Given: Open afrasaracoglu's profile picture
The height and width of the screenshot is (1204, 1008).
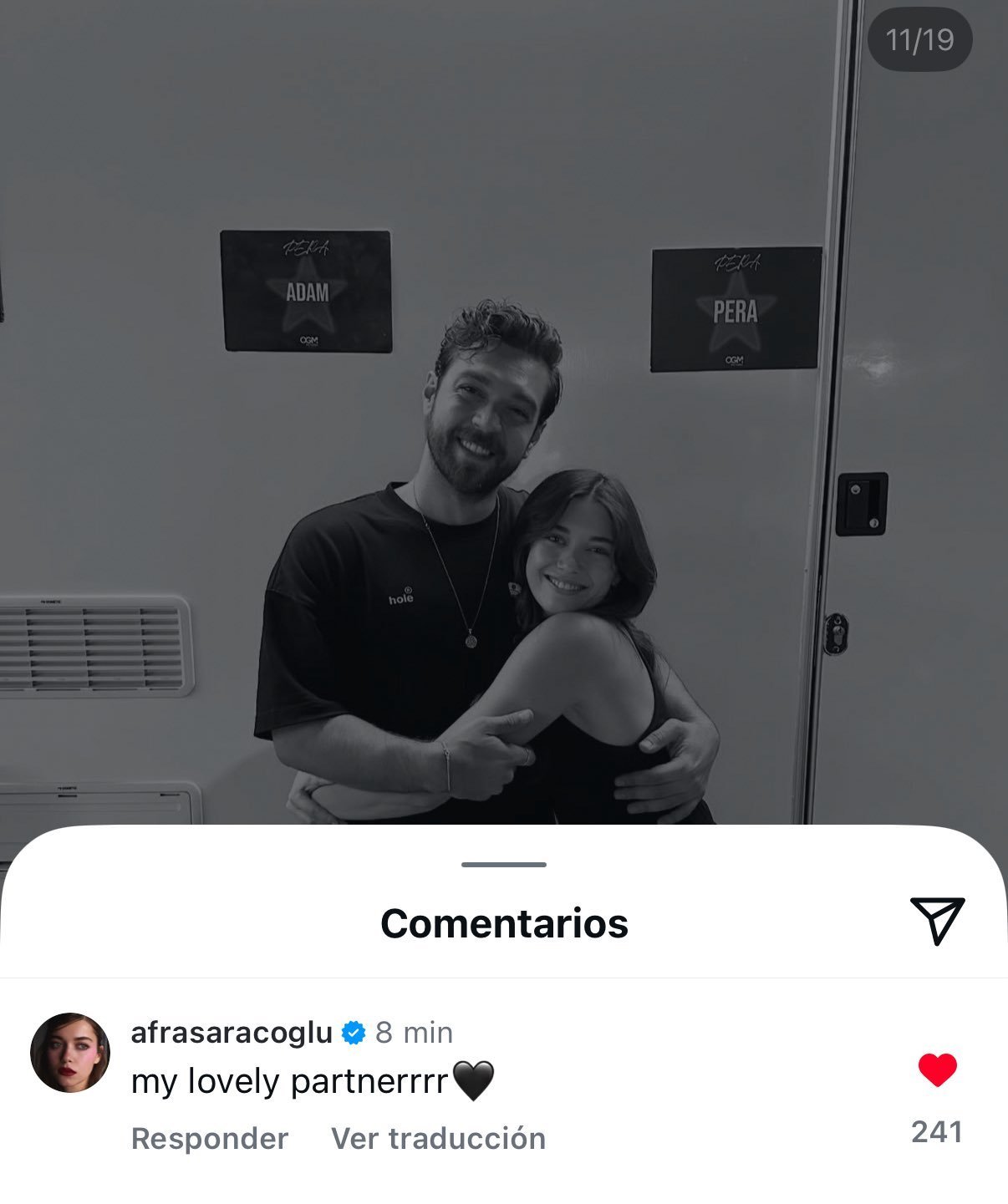Looking at the screenshot, I should pos(70,1053).
